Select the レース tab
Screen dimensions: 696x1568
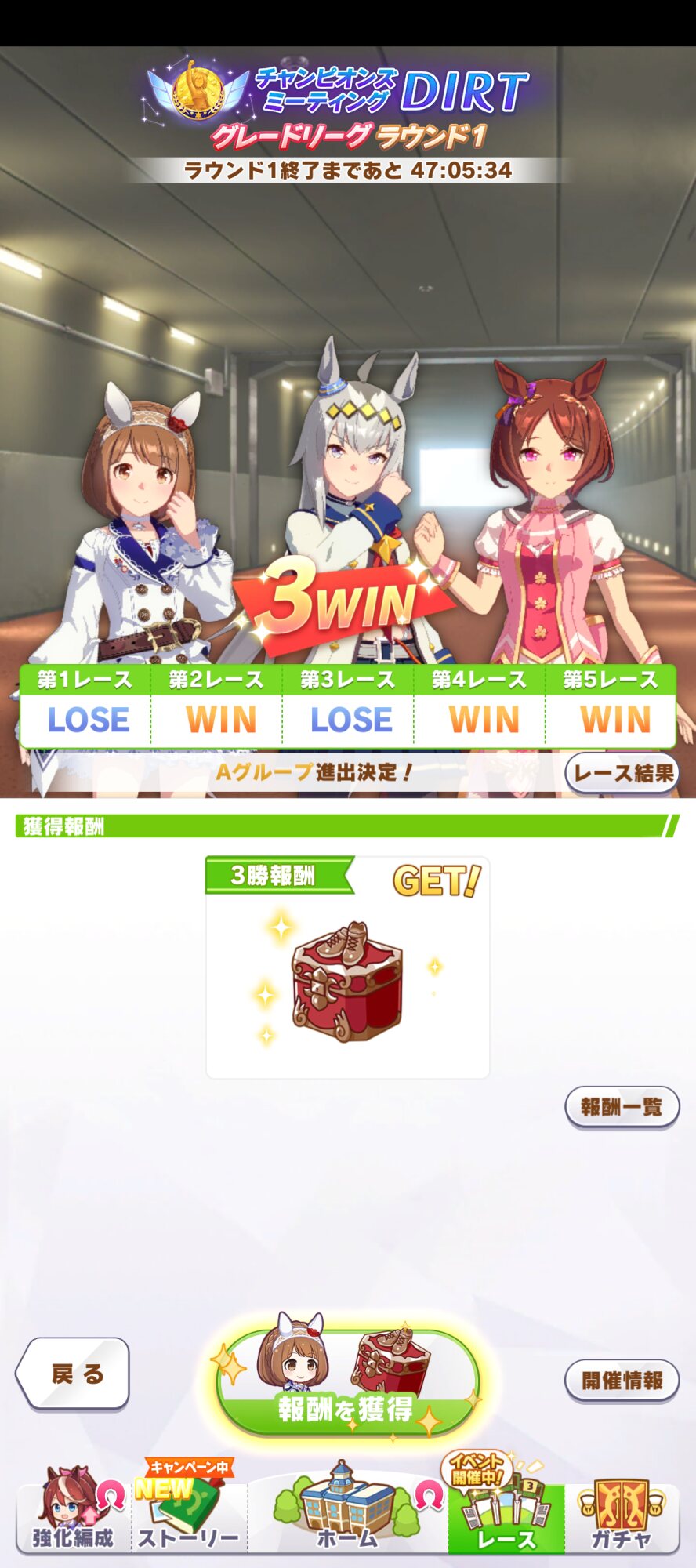(506, 1510)
